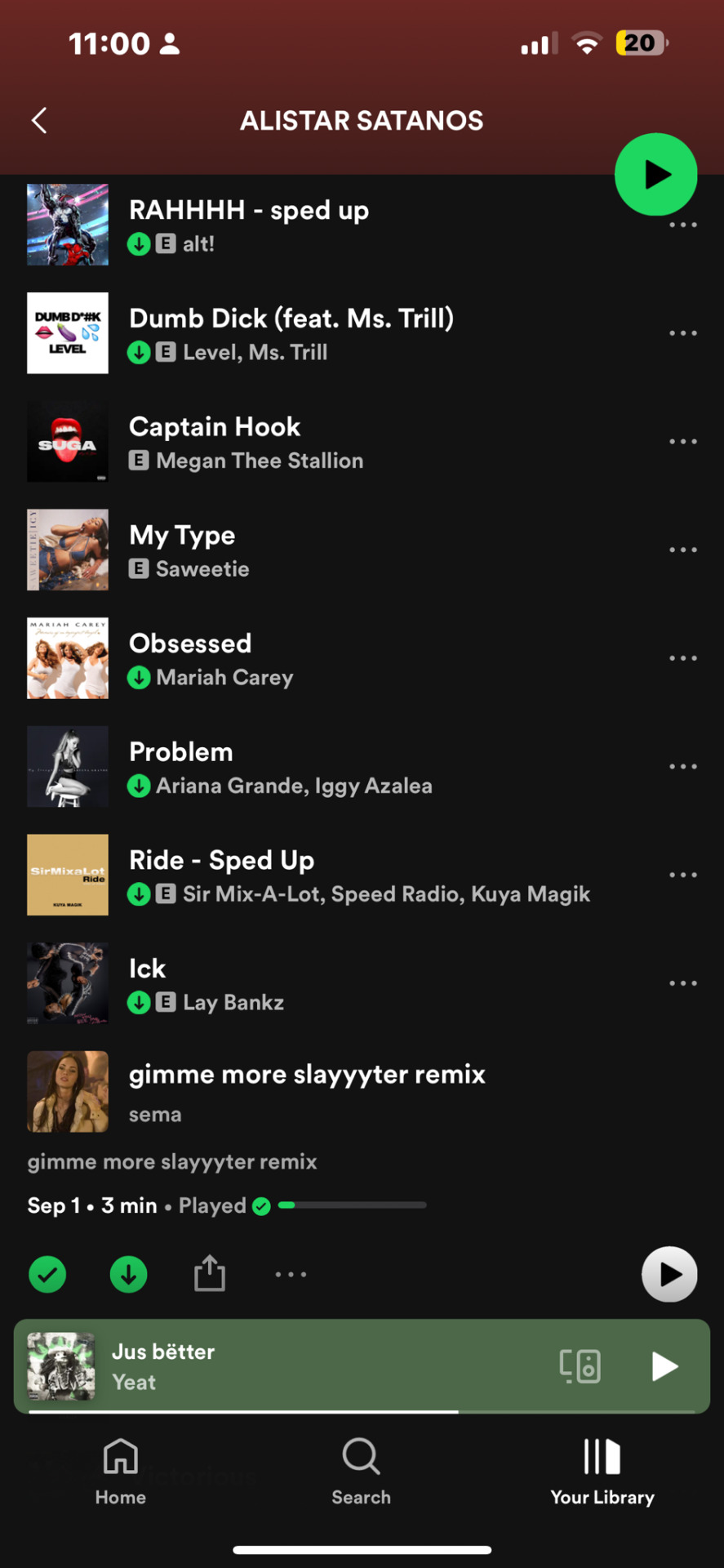Open options for Ride - Sped Up
The width and height of the screenshot is (724, 1568).
click(x=682, y=875)
